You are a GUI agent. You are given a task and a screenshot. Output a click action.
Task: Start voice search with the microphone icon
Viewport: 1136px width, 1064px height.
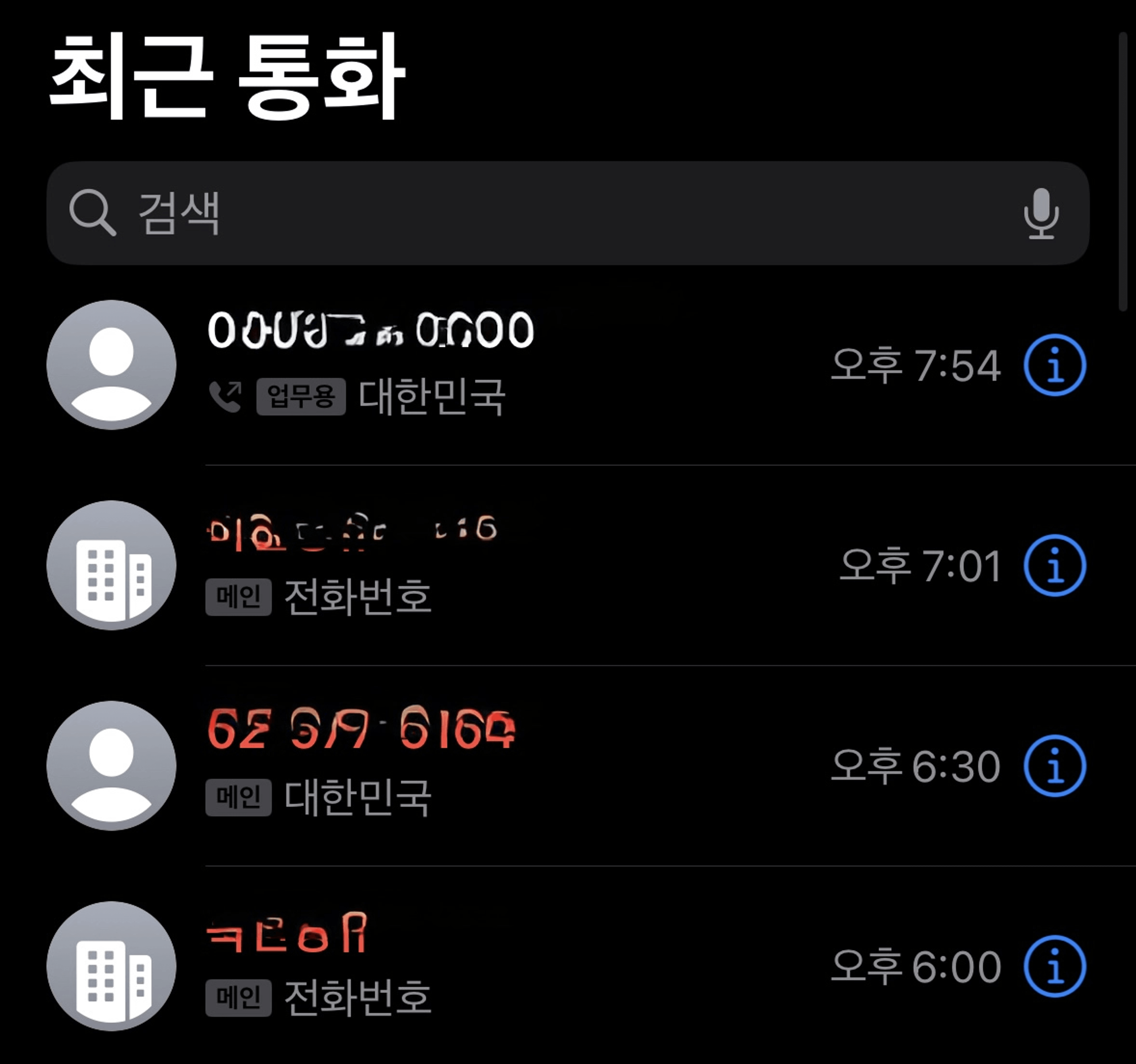point(1040,213)
